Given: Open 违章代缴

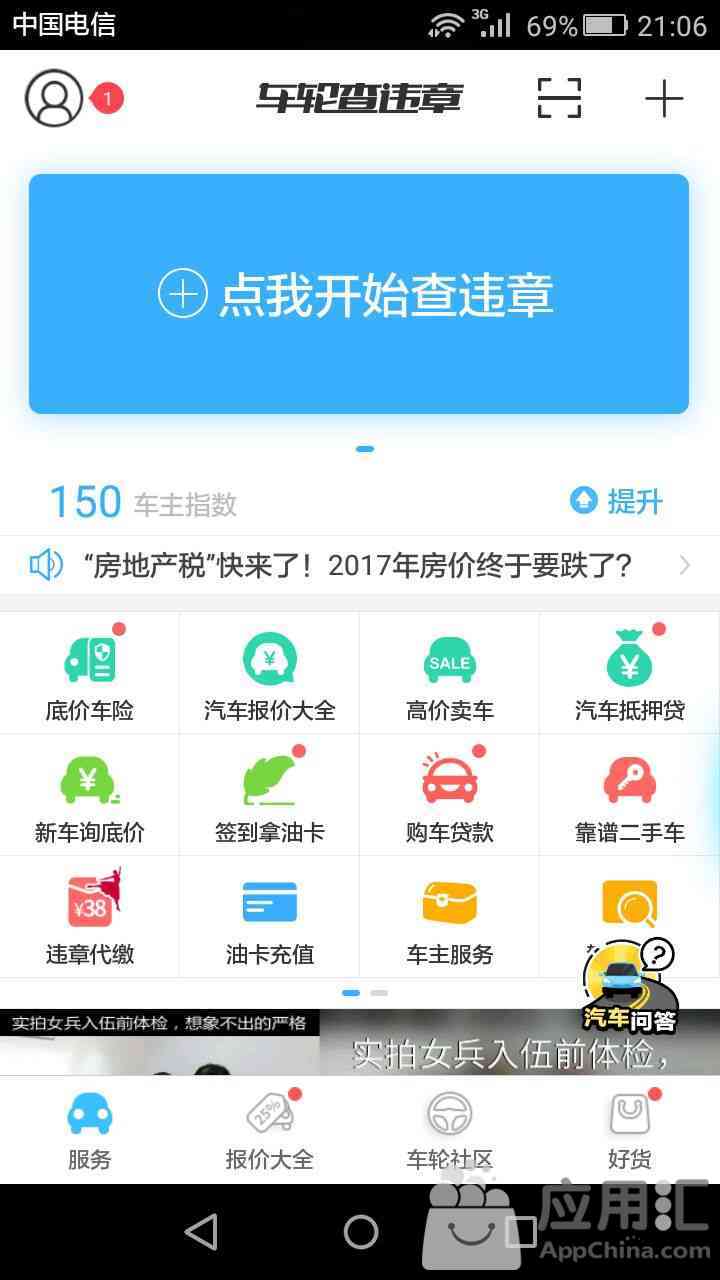Looking at the screenshot, I should [x=89, y=918].
